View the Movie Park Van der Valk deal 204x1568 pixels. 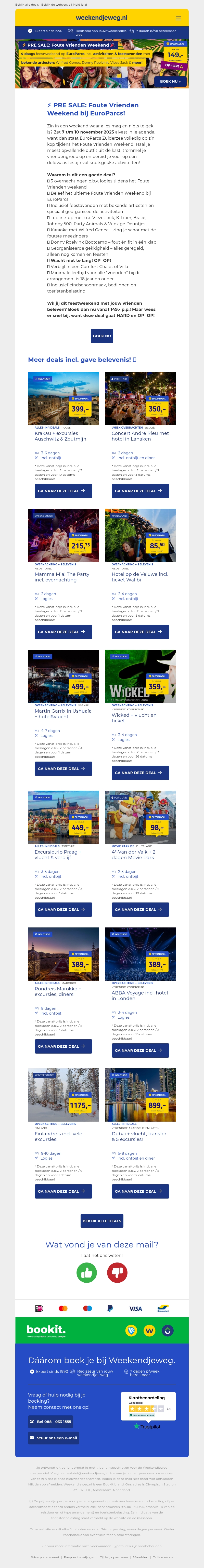[140, 909]
